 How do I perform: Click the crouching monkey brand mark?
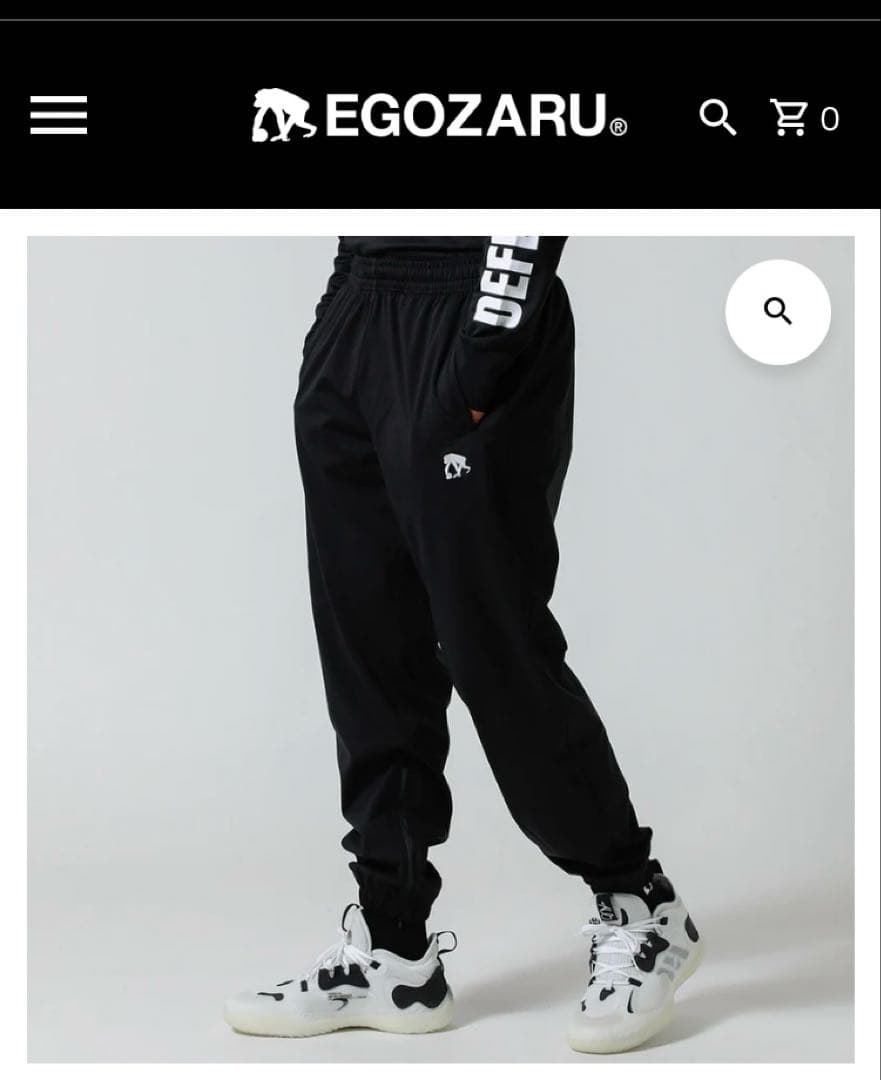pyautogui.click(x=280, y=114)
